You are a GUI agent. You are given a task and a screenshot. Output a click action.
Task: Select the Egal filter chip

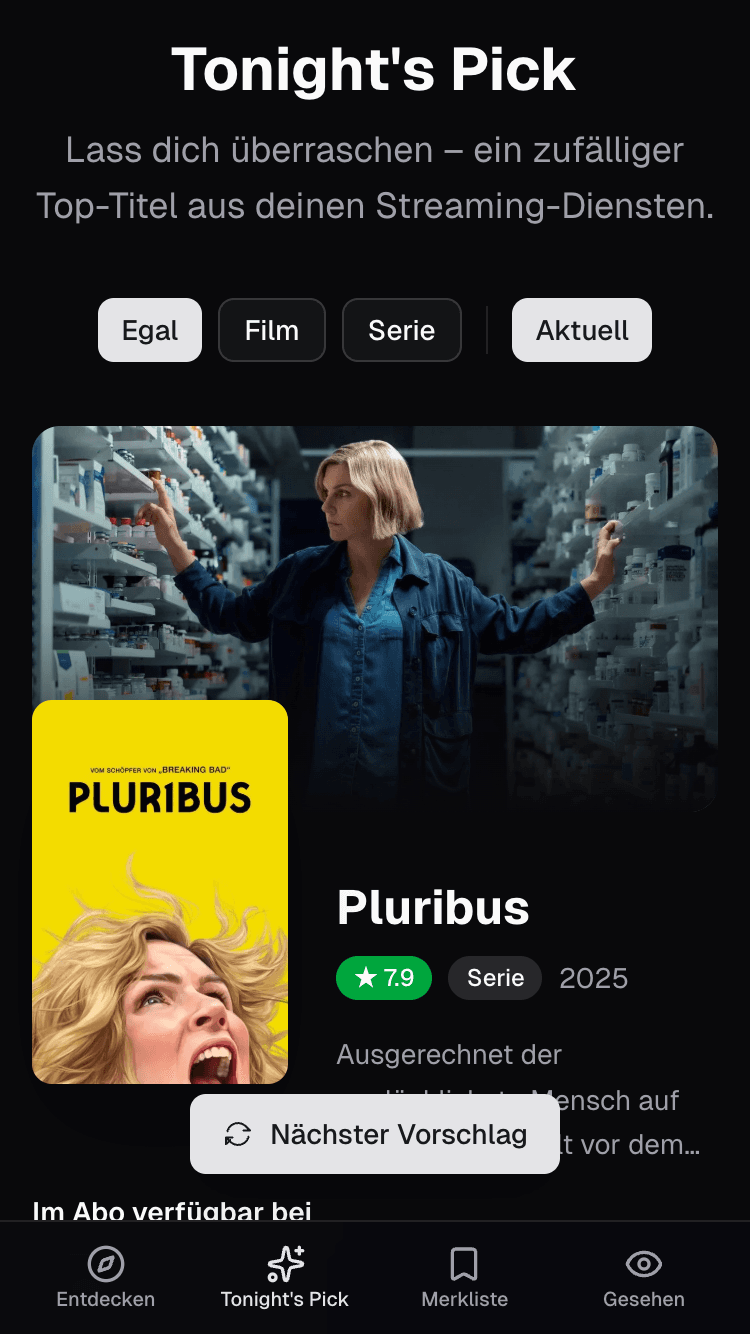(150, 330)
